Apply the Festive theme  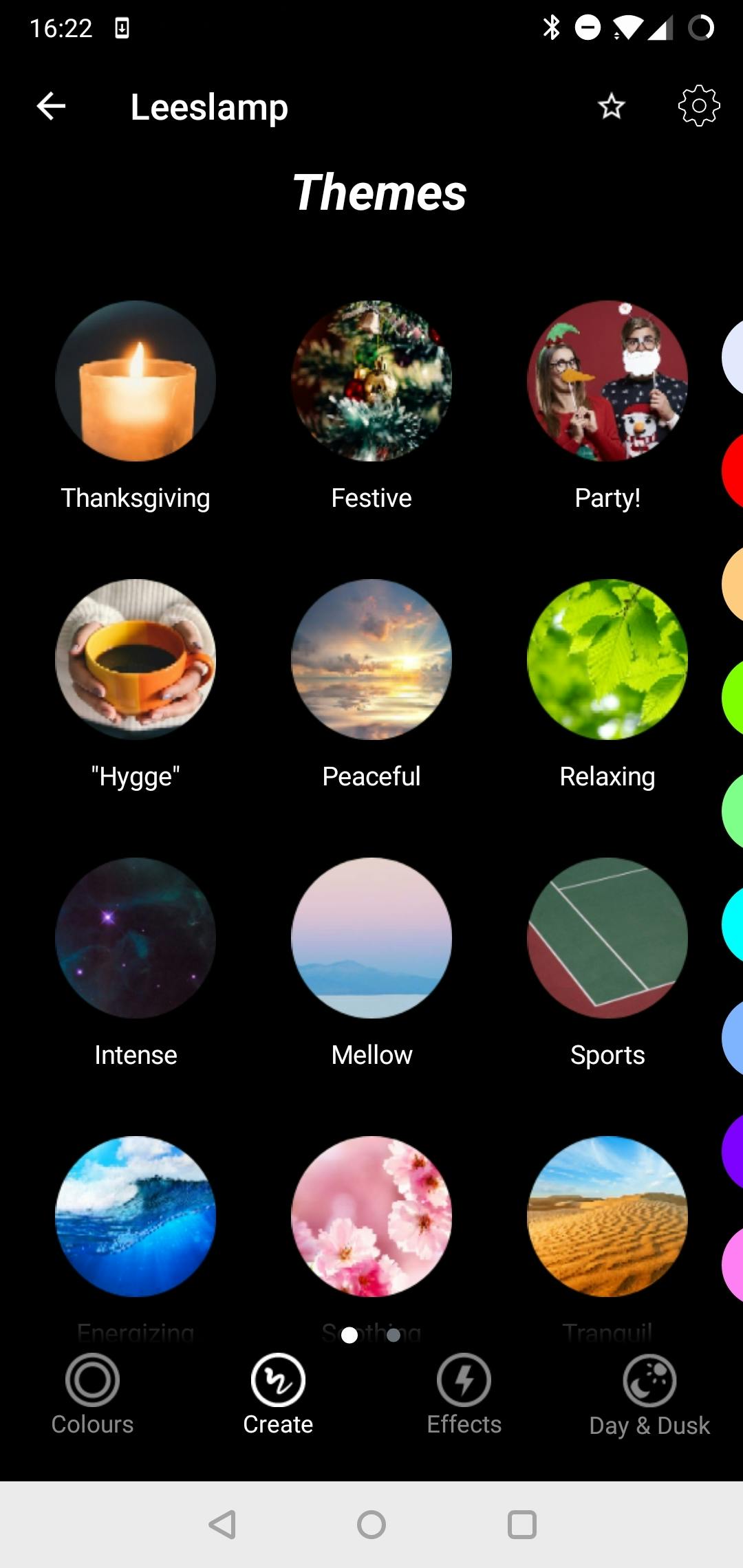click(x=371, y=381)
